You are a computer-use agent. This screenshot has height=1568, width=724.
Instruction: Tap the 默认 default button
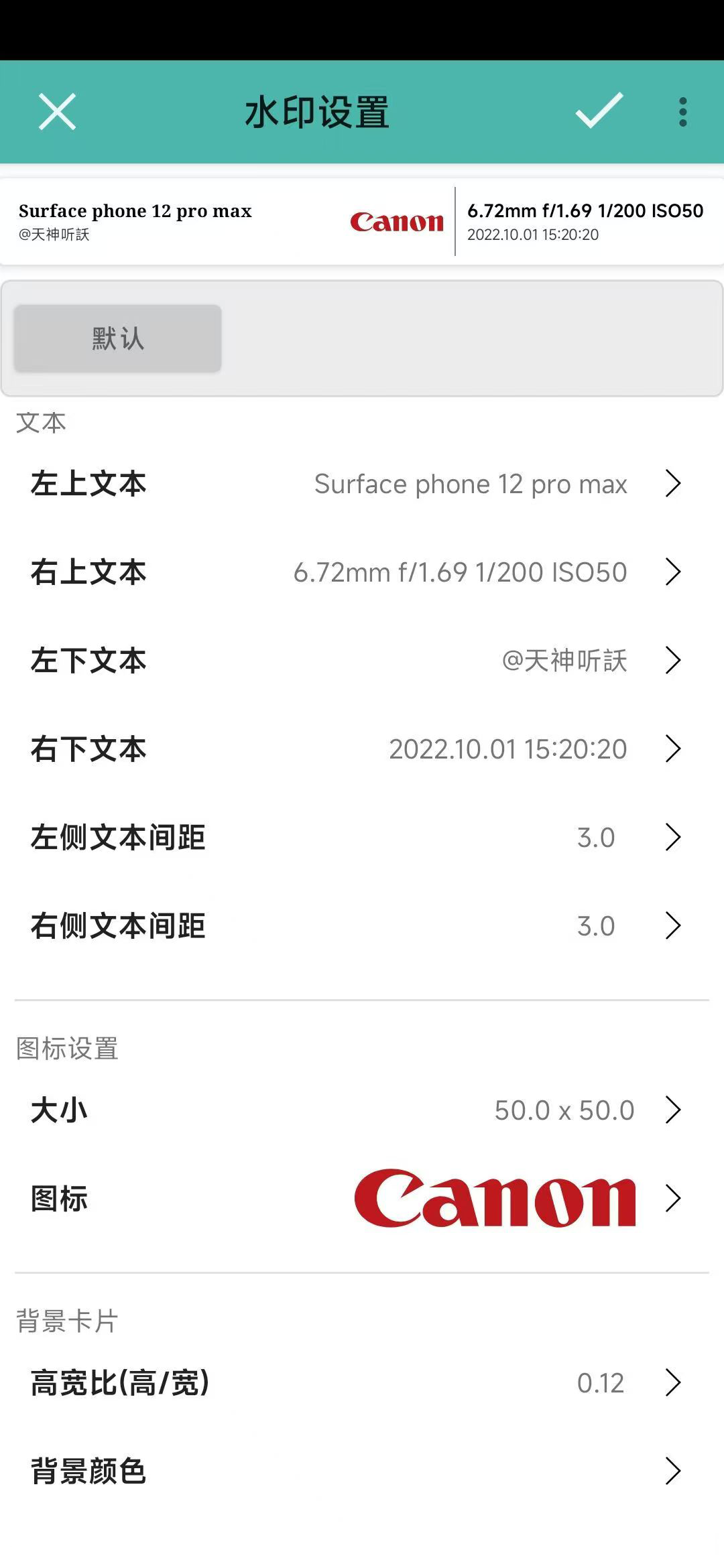118,338
